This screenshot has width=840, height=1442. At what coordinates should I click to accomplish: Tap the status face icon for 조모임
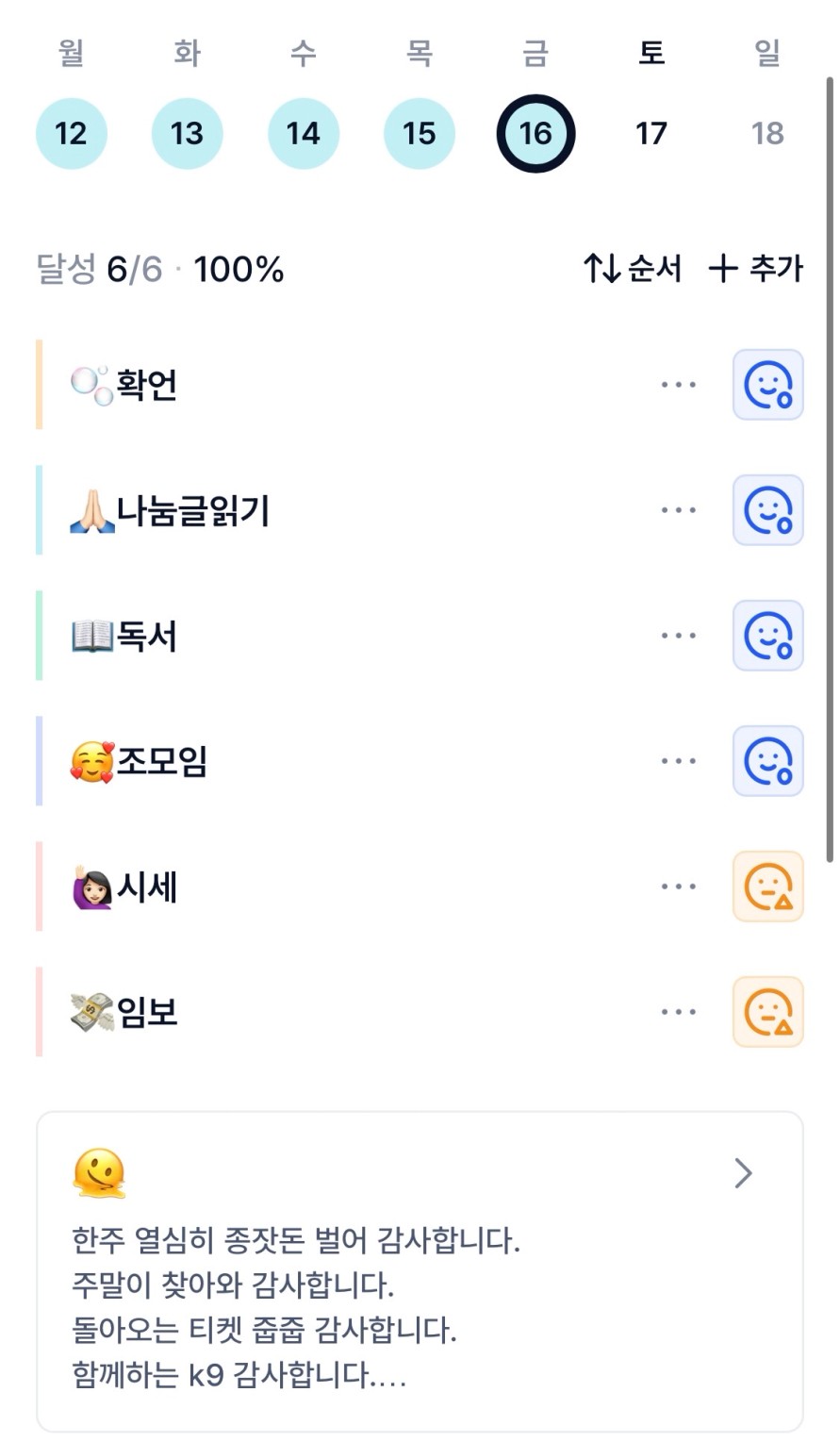tap(768, 761)
